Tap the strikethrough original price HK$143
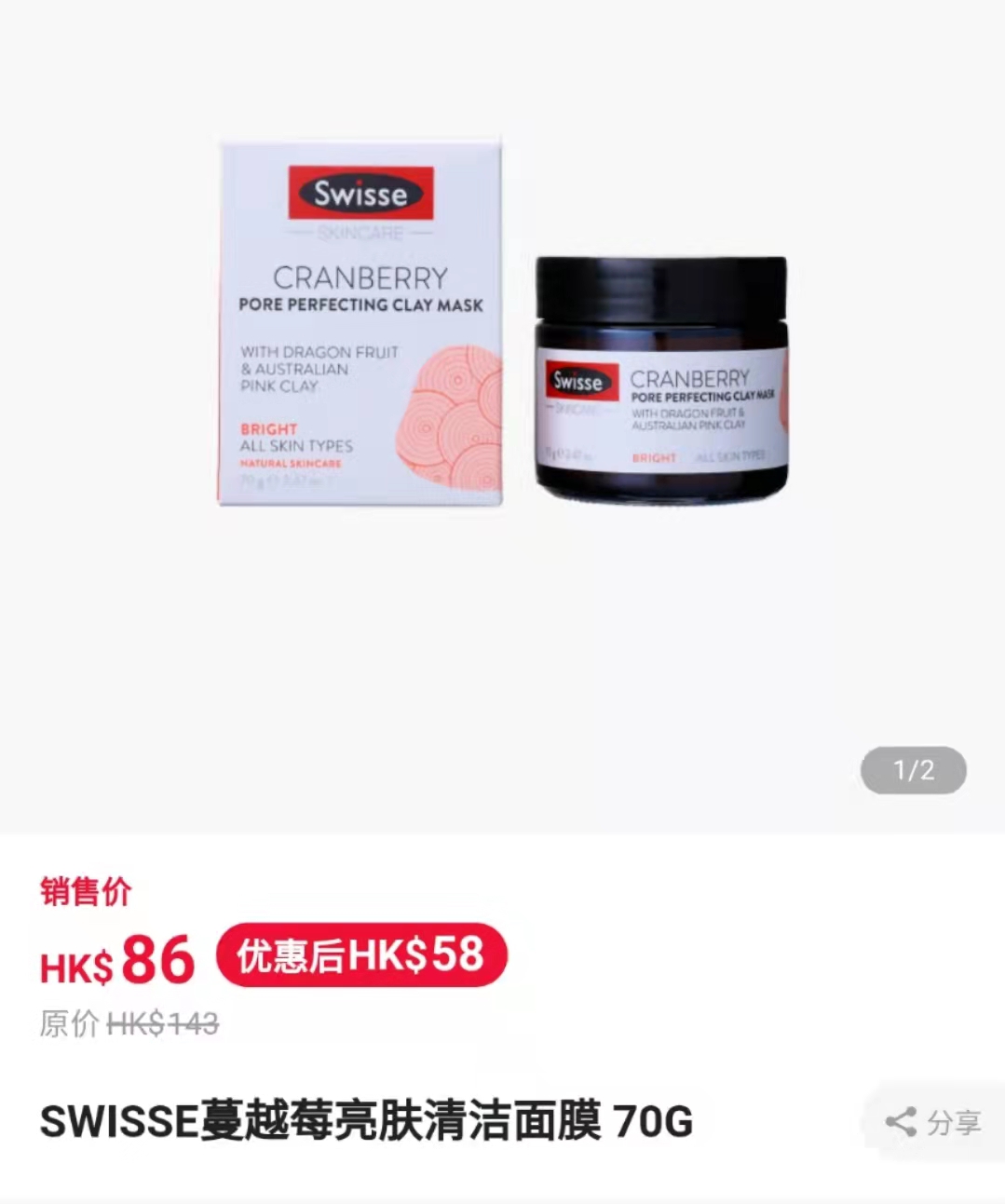 pos(164,1025)
